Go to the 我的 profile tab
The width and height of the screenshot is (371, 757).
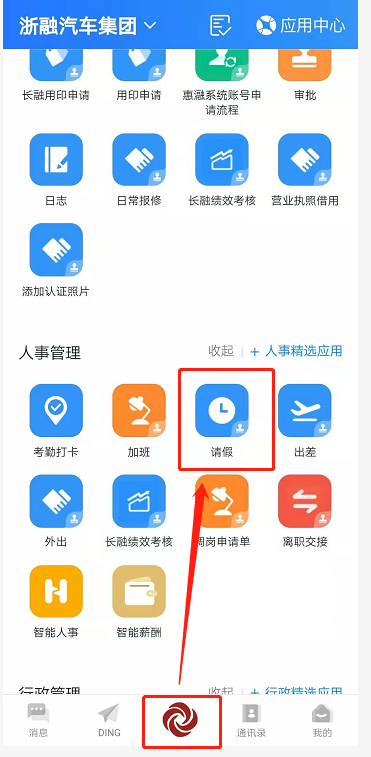tap(322, 720)
